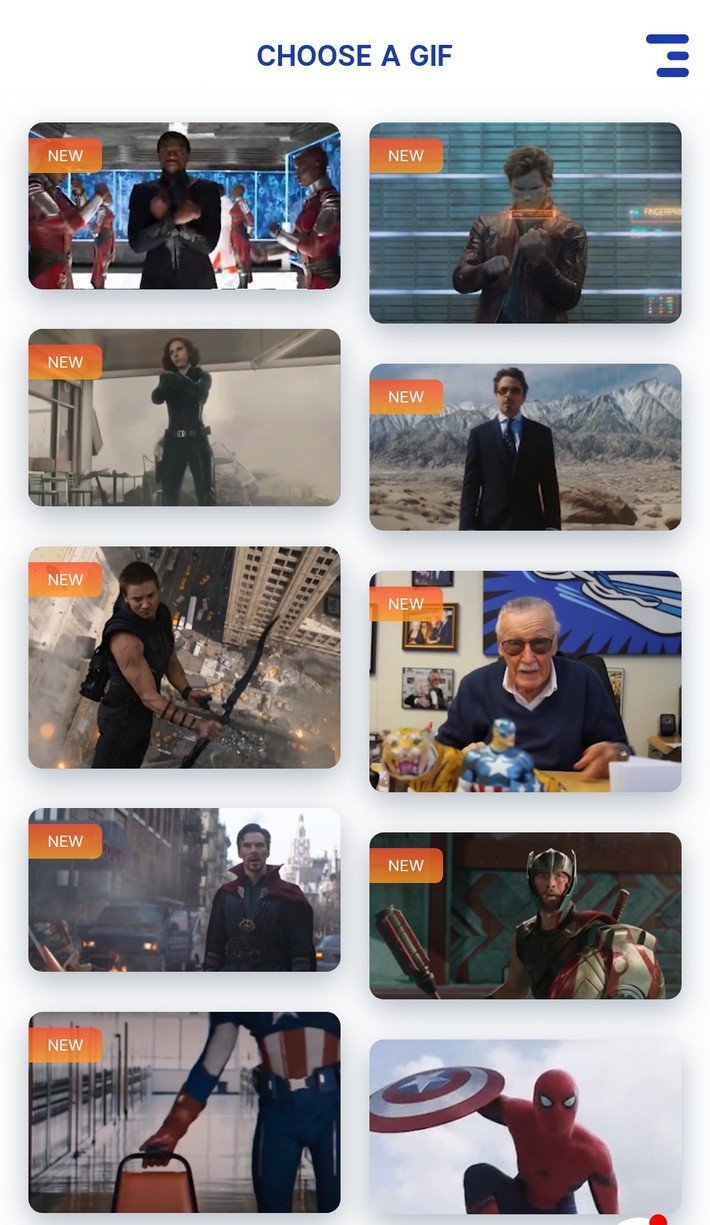
Task: Choose the Hawkeye bow GIF
Action: 184,657
